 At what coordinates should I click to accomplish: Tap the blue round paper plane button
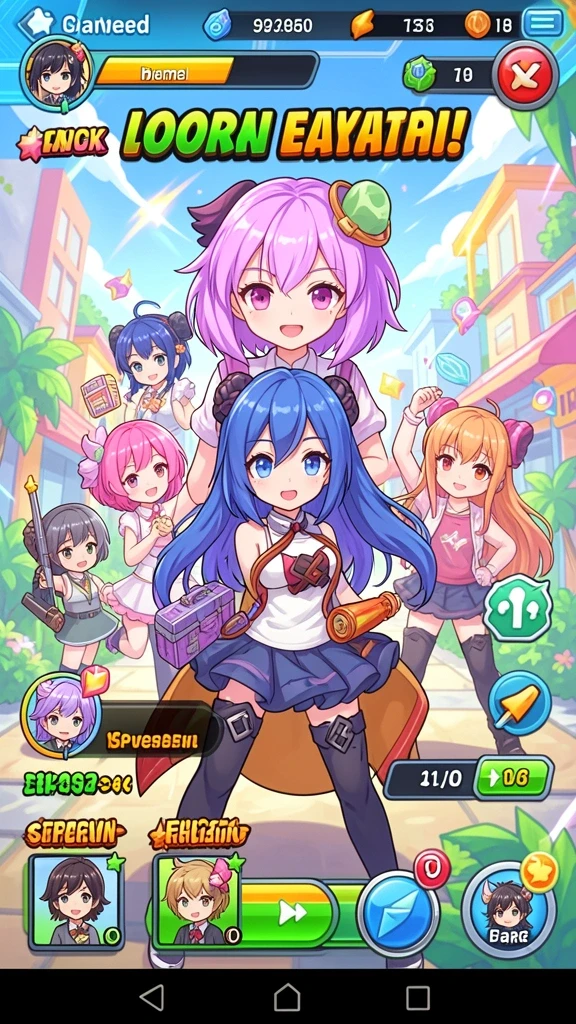click(398, 914)
